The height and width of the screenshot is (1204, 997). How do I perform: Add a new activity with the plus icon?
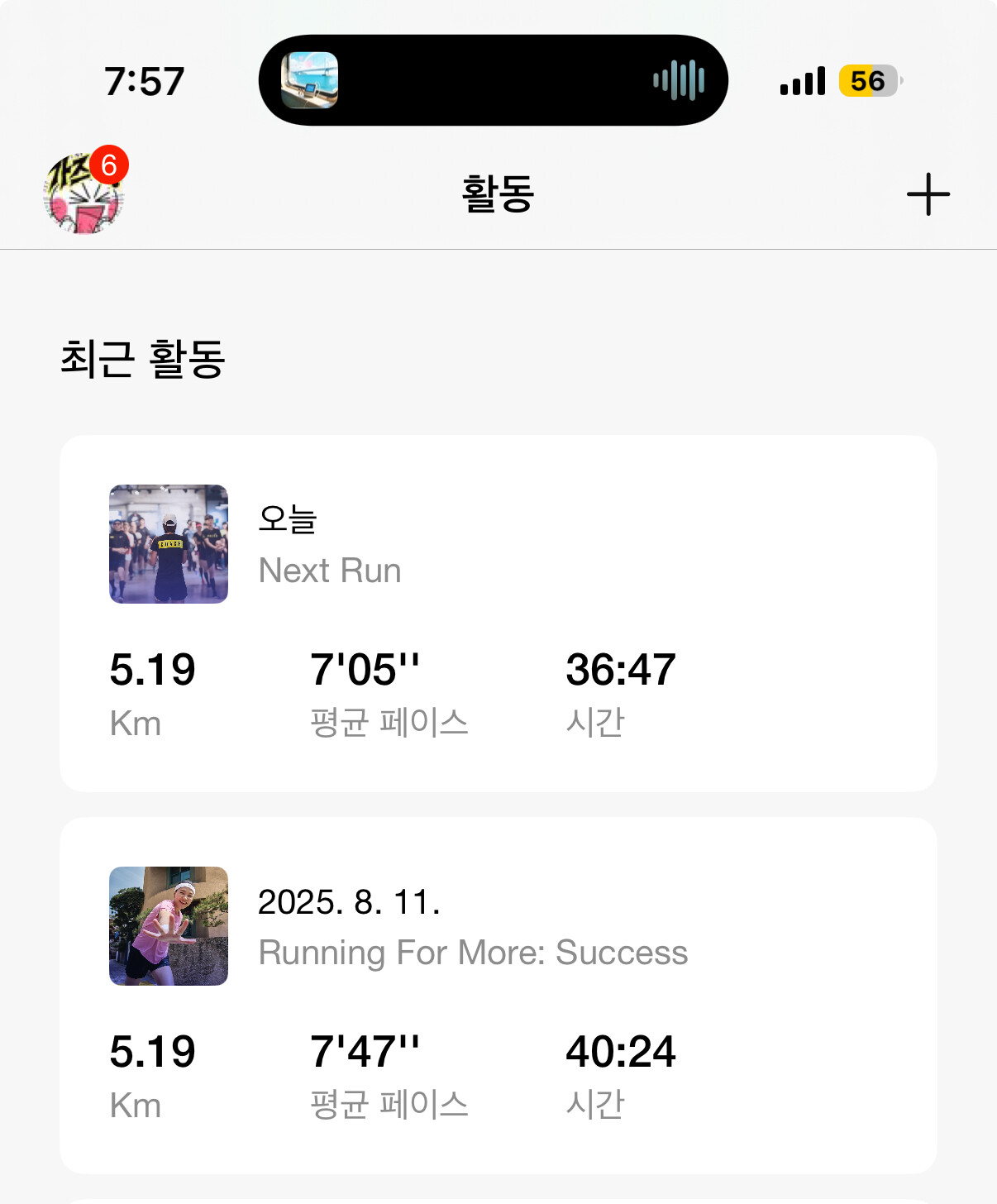coord(928,194)
